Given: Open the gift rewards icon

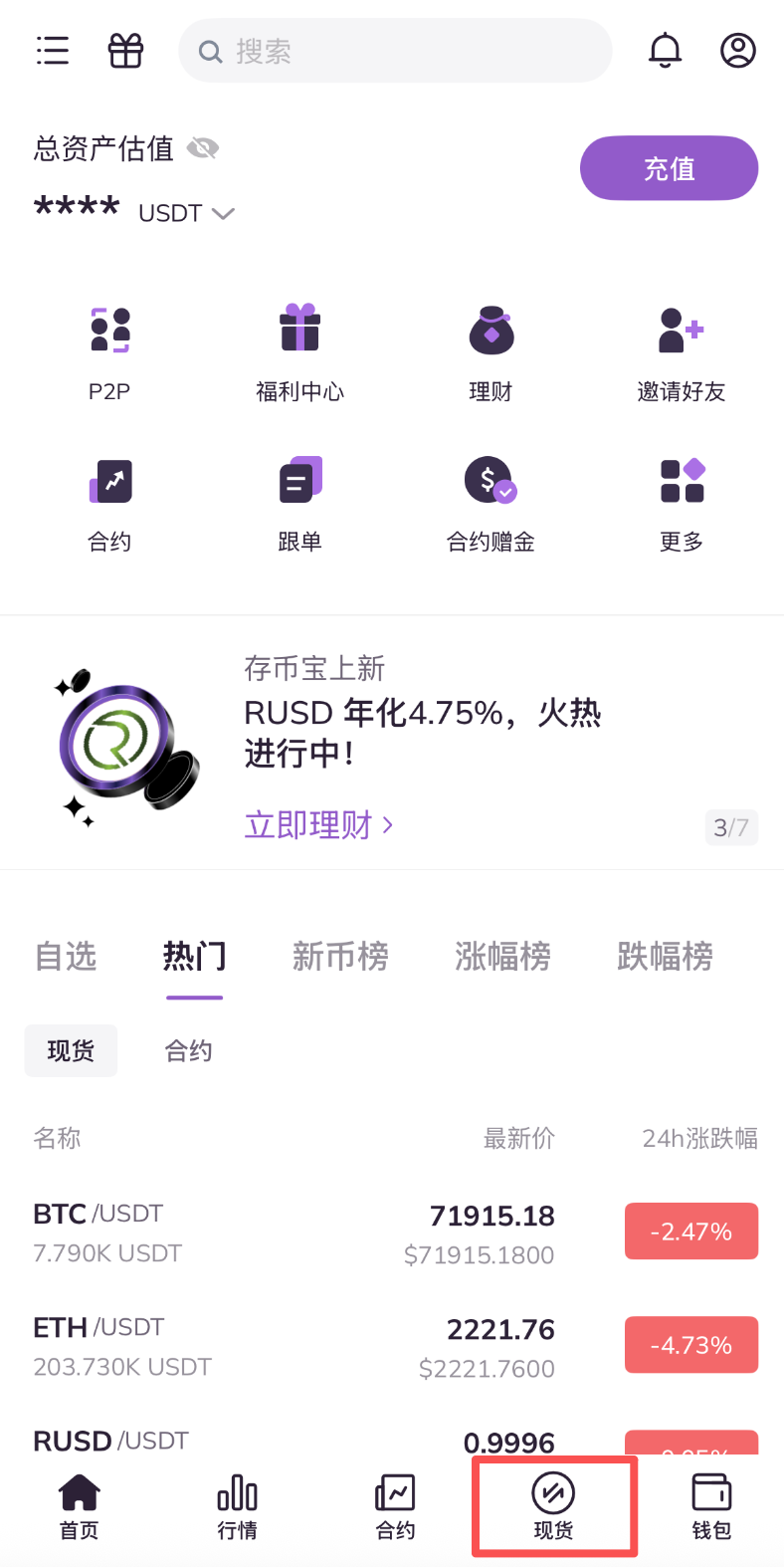Looking at the screenshot, I should pos(125,51).
